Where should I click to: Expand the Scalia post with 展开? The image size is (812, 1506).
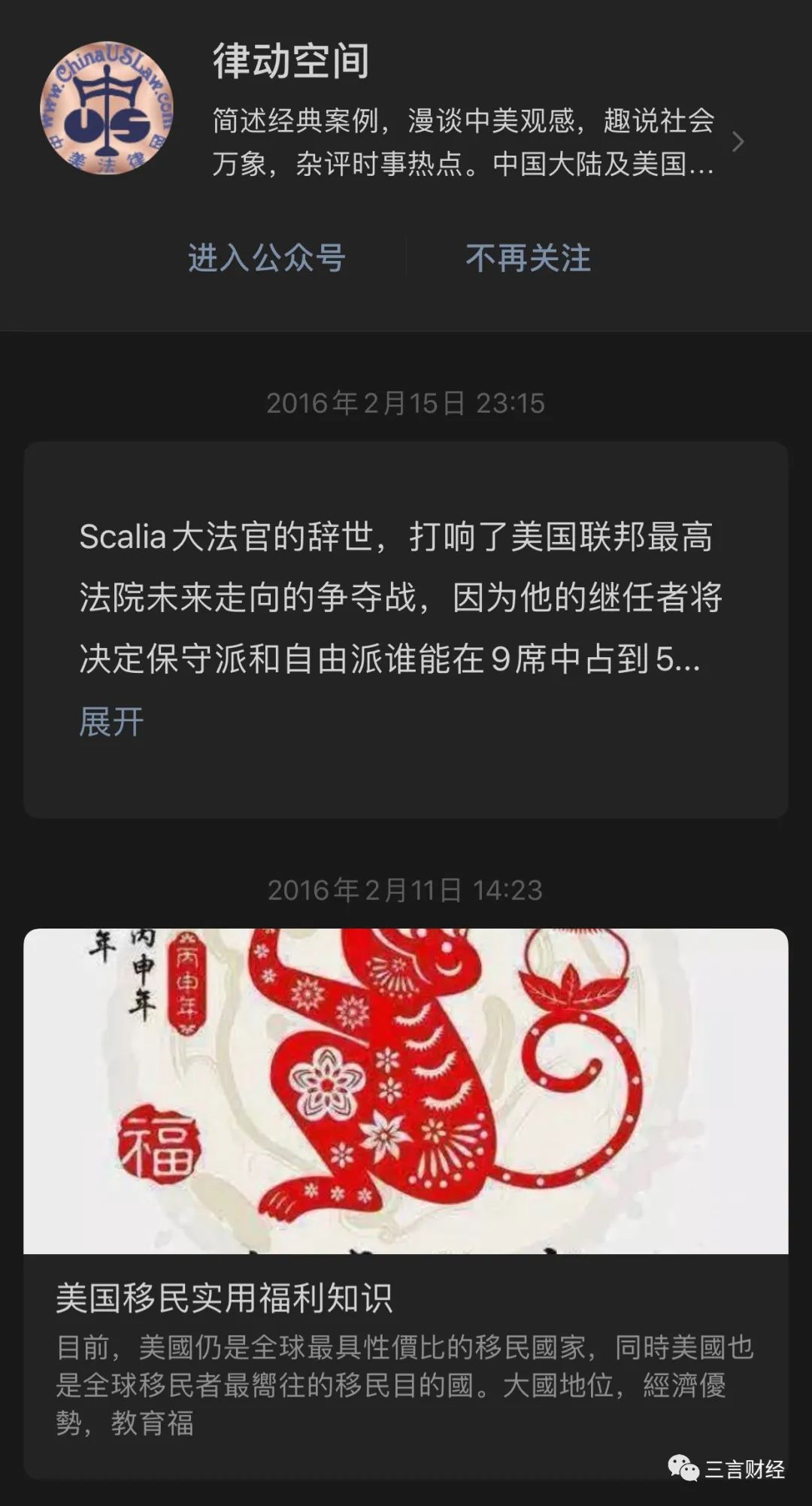coord(111,722)
